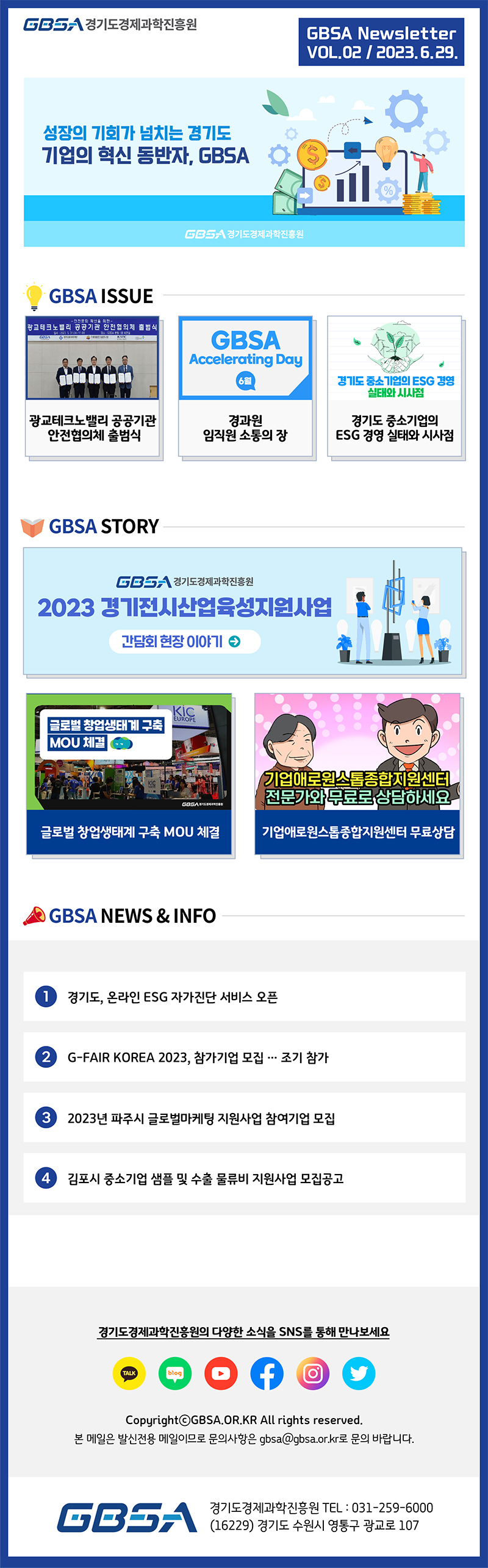488x1568 pixels.
Task: Open the KakaoTalk channel icon
Action: tap(129, 1373)
